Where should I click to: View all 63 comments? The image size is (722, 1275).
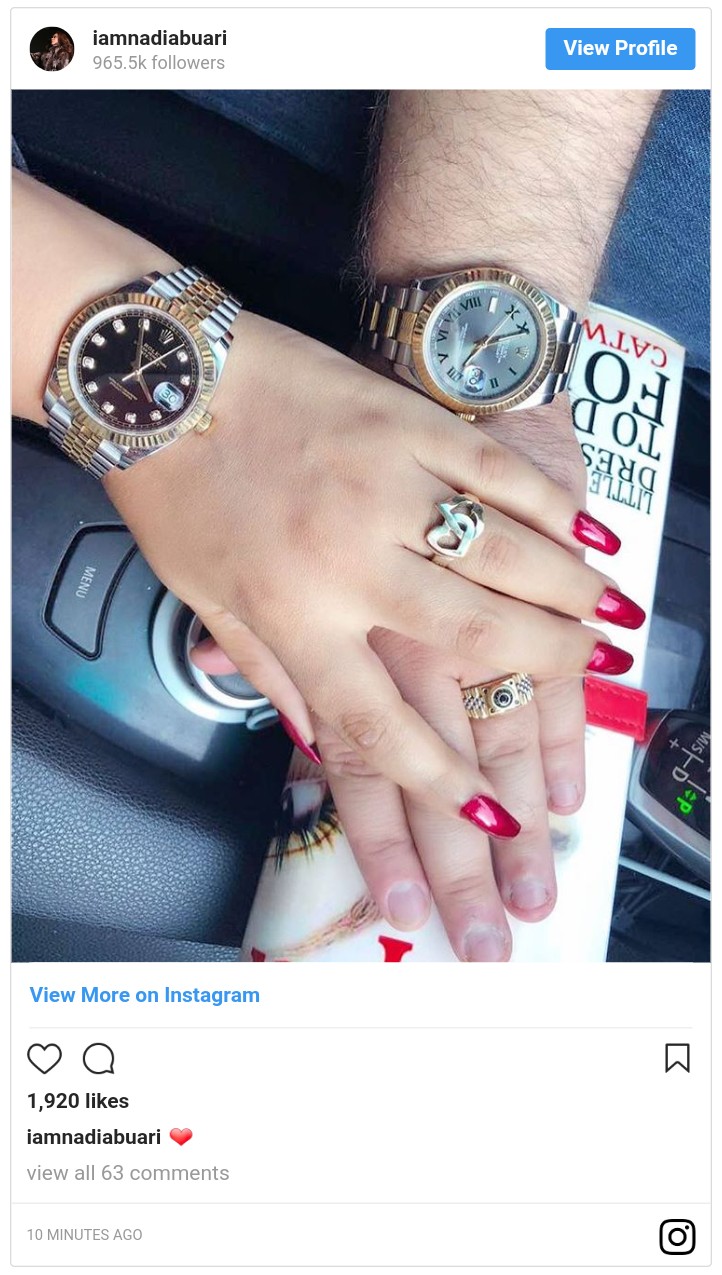coord(128,1173)
